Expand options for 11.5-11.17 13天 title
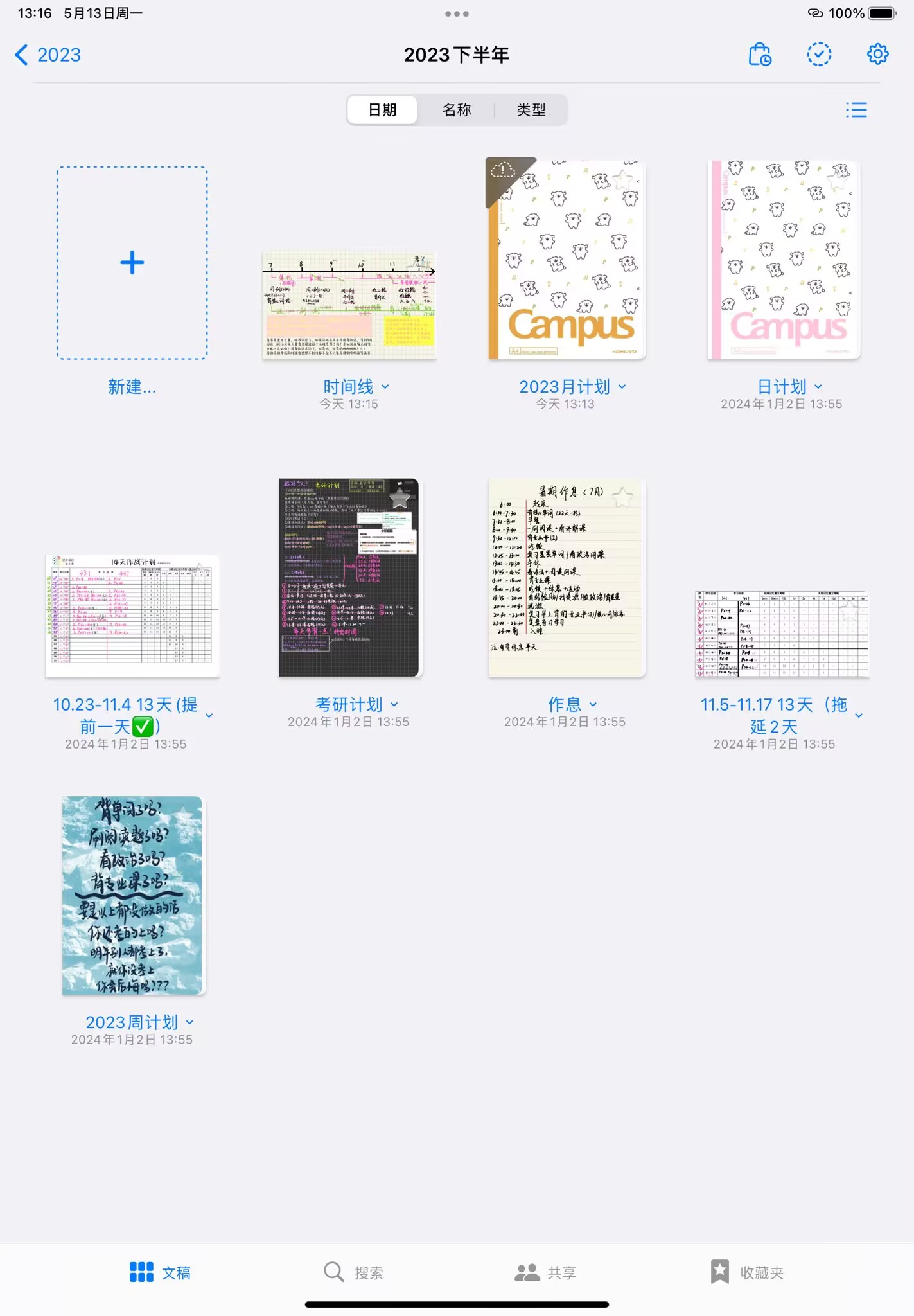The image size is (914, 1316). (x=859, y=716)
